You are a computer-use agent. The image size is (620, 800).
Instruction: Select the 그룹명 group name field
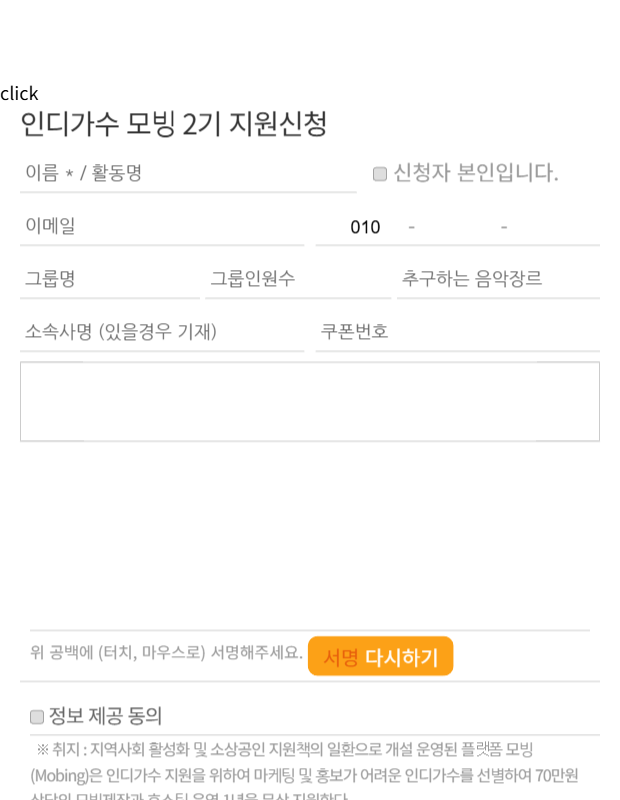click(110, 279)
